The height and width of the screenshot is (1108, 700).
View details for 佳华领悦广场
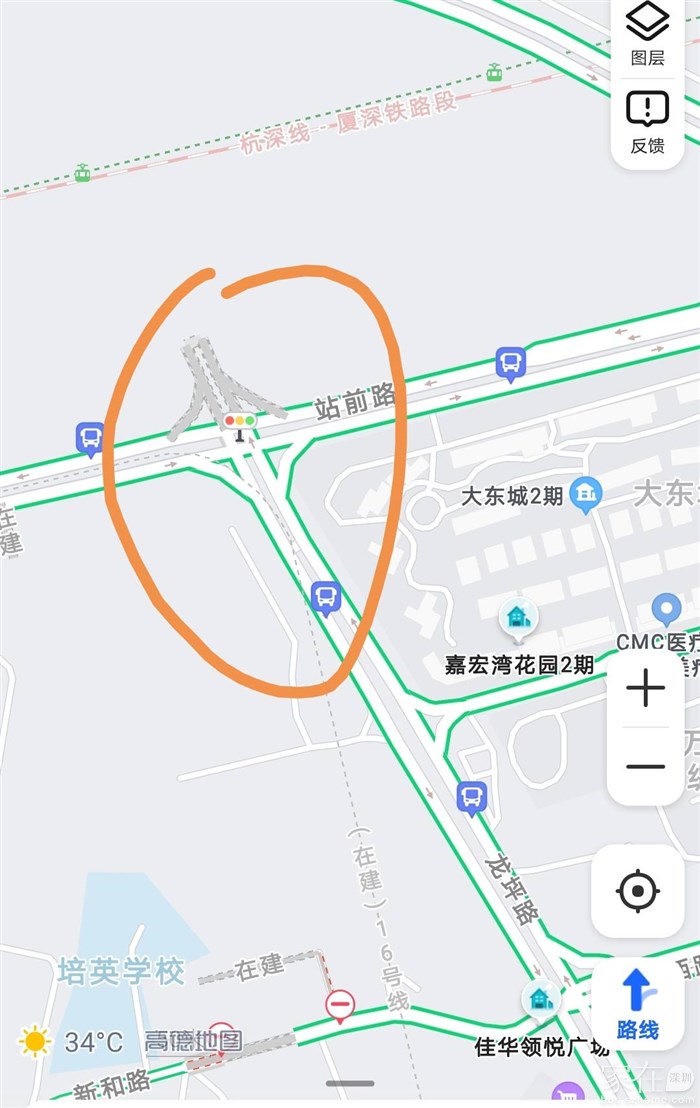tap(541, 999)
